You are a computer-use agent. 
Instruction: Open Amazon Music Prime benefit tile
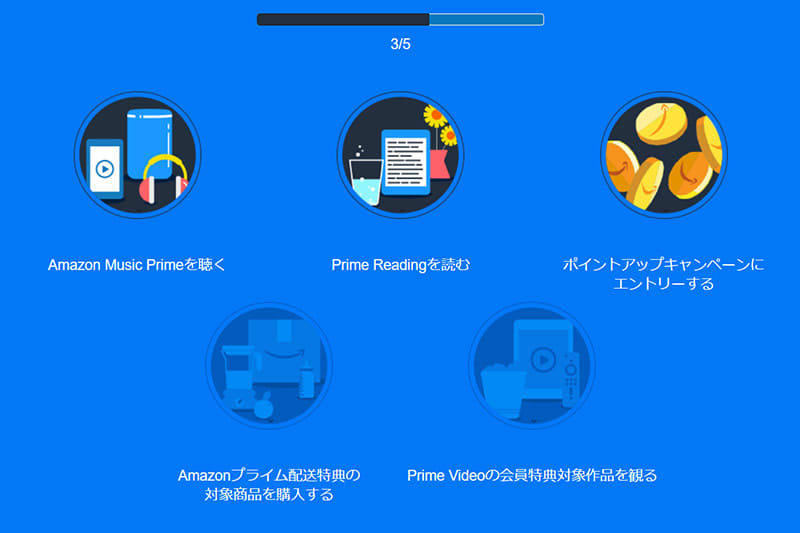coord(138,156)
